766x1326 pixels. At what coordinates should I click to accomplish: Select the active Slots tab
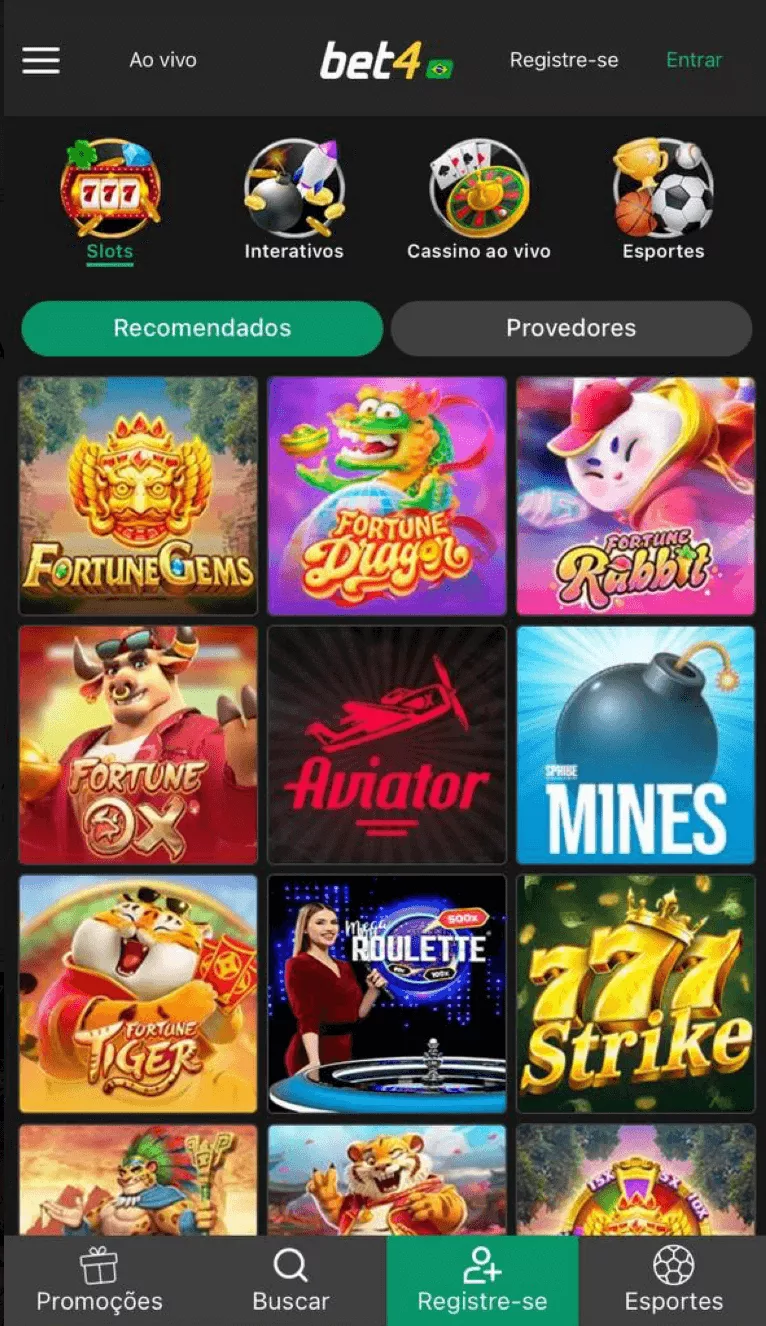click(109, 251)
